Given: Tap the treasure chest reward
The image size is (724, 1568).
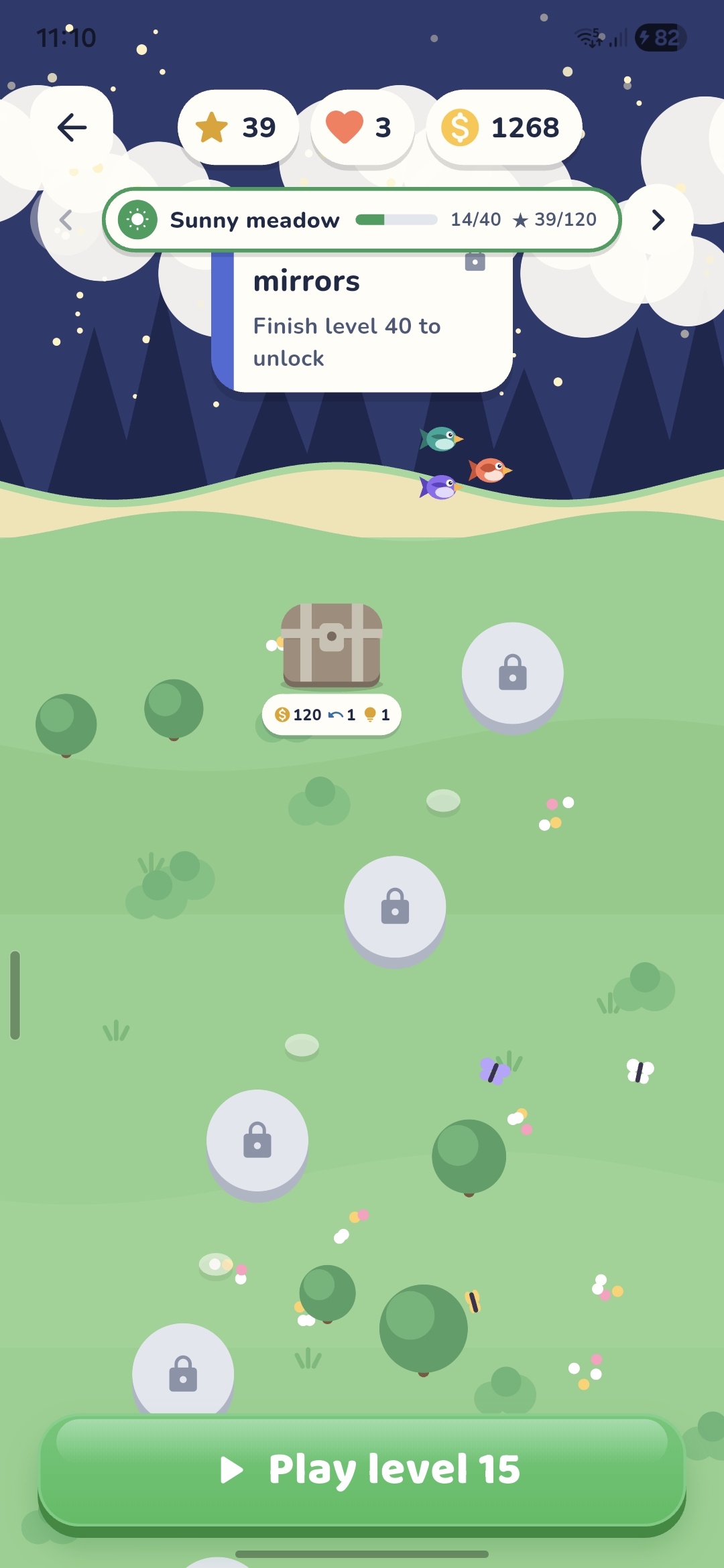Looking at the screenshot, I should click(x=332, y=646).
